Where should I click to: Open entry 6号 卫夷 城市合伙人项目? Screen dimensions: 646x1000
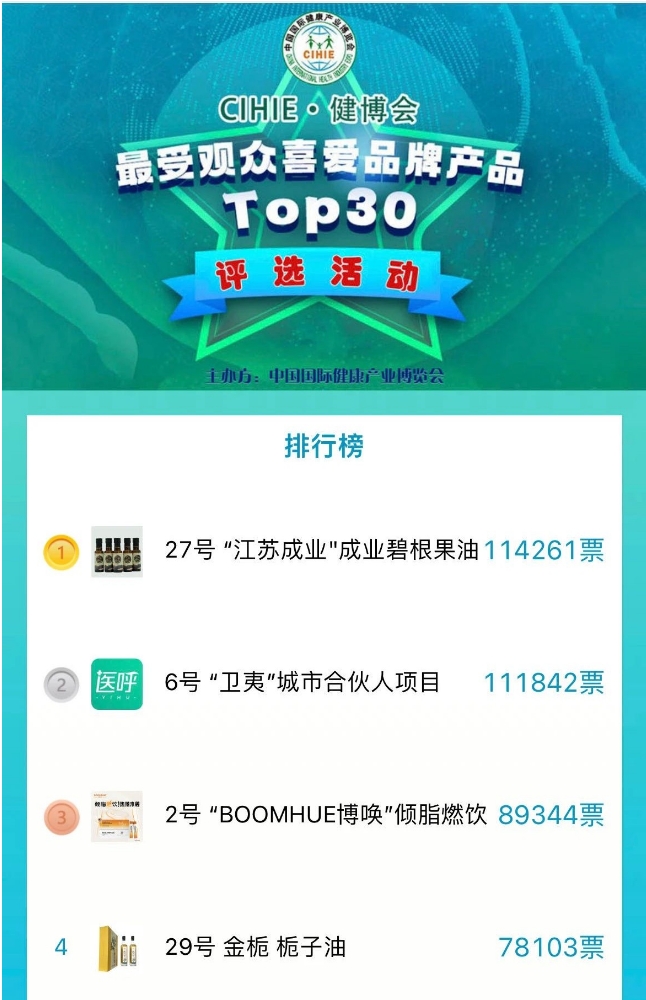(x=303, y=683)
